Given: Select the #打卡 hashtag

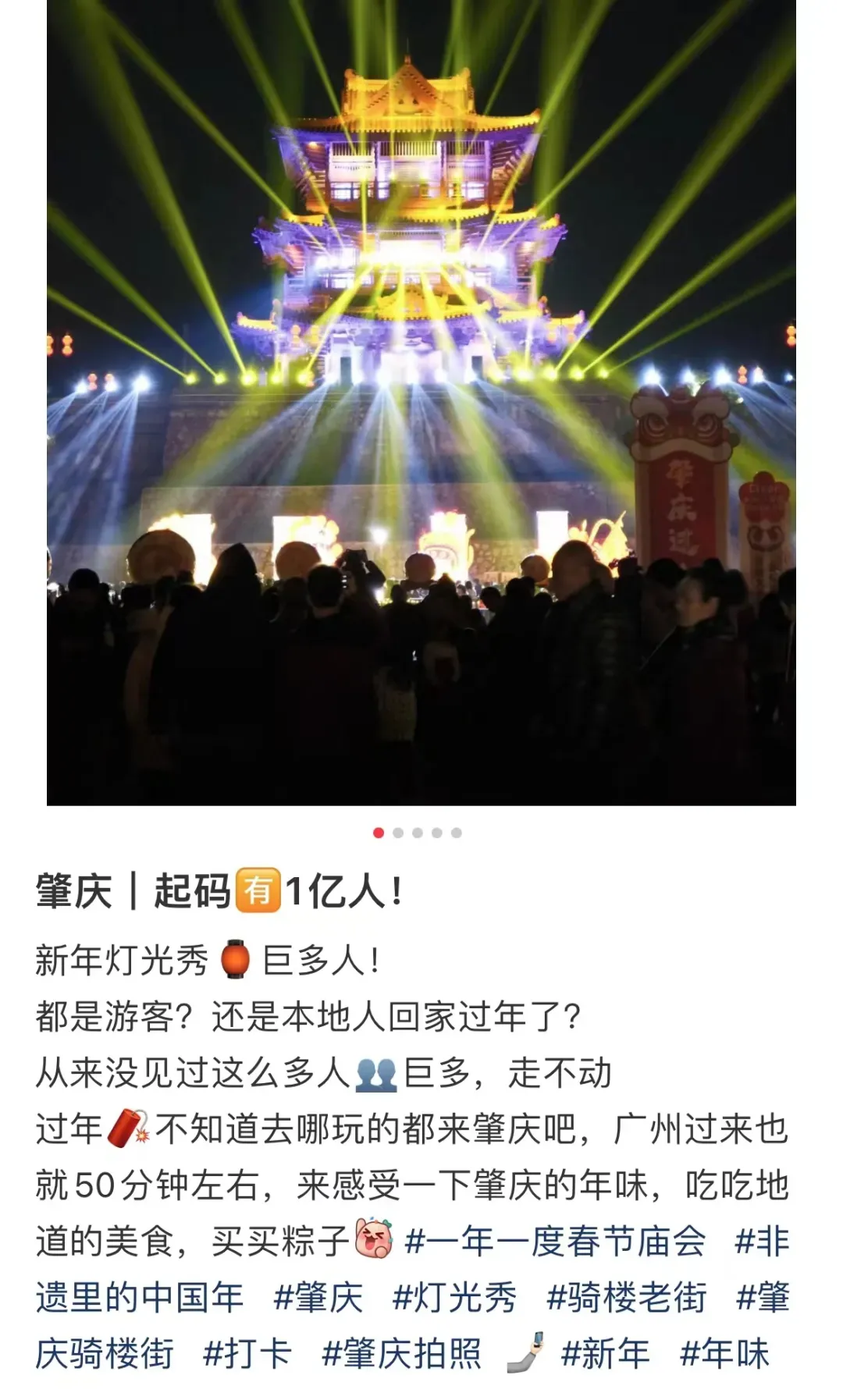Looking at the screenshot, I should coord(247,1354).
